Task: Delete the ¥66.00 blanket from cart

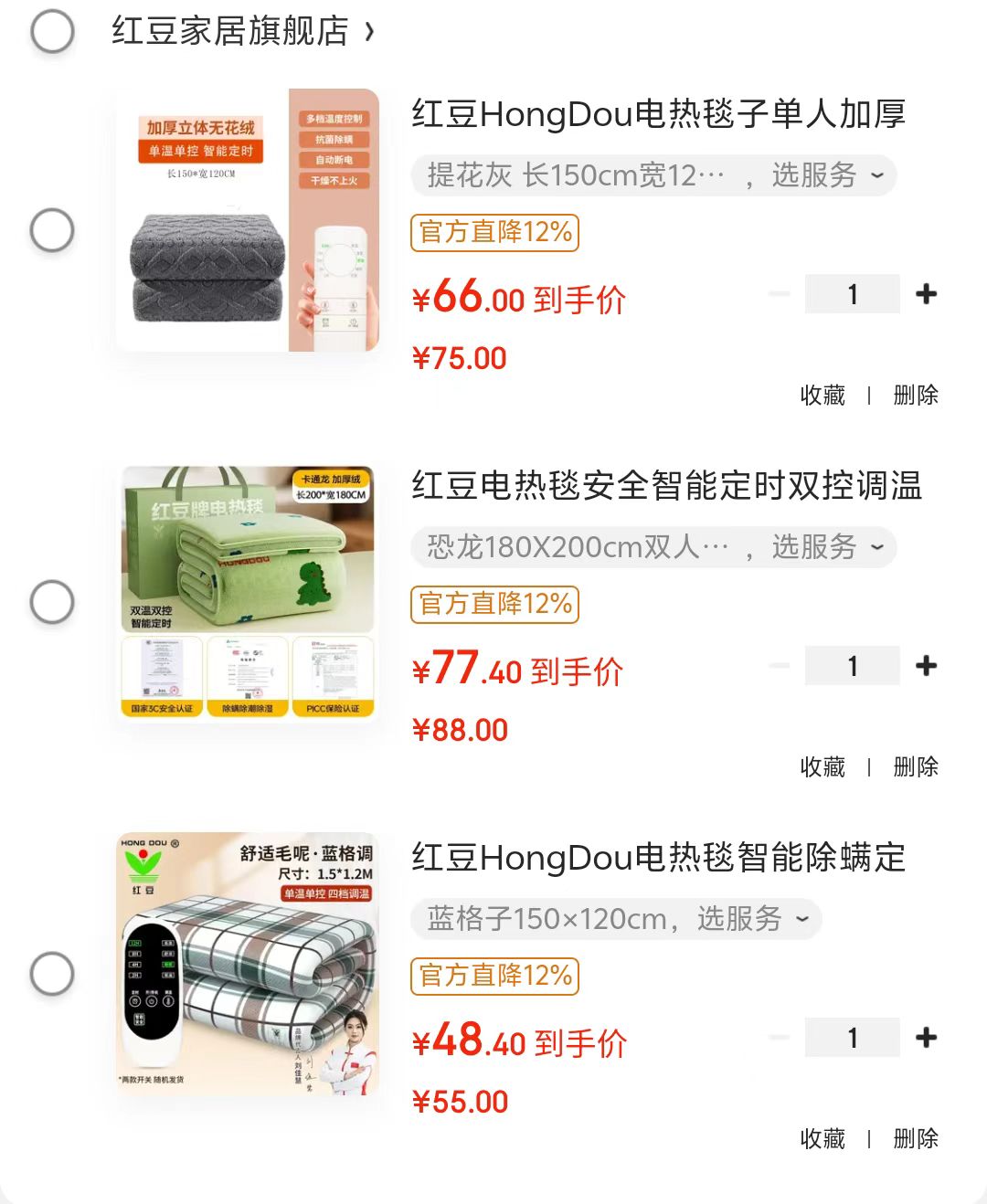Action: tap(916, 395)
